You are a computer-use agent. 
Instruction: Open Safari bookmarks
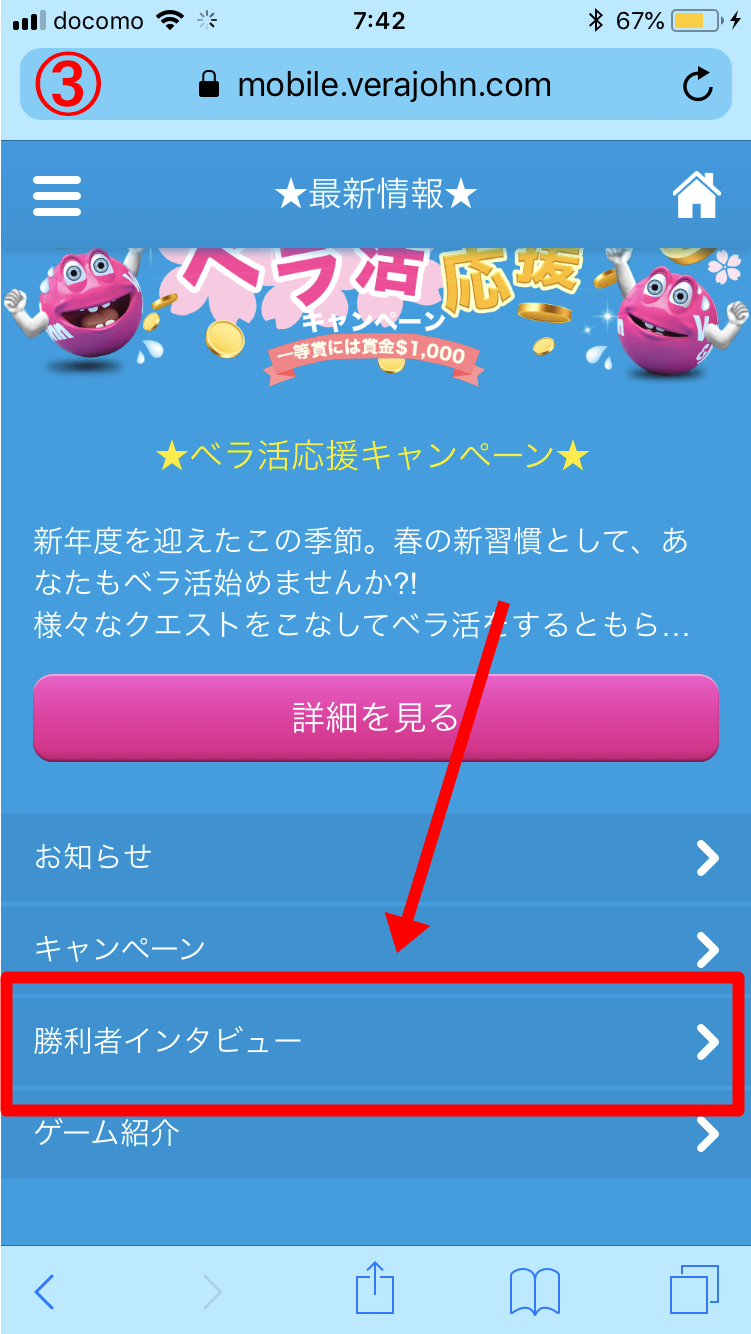tap(535, 1292)
